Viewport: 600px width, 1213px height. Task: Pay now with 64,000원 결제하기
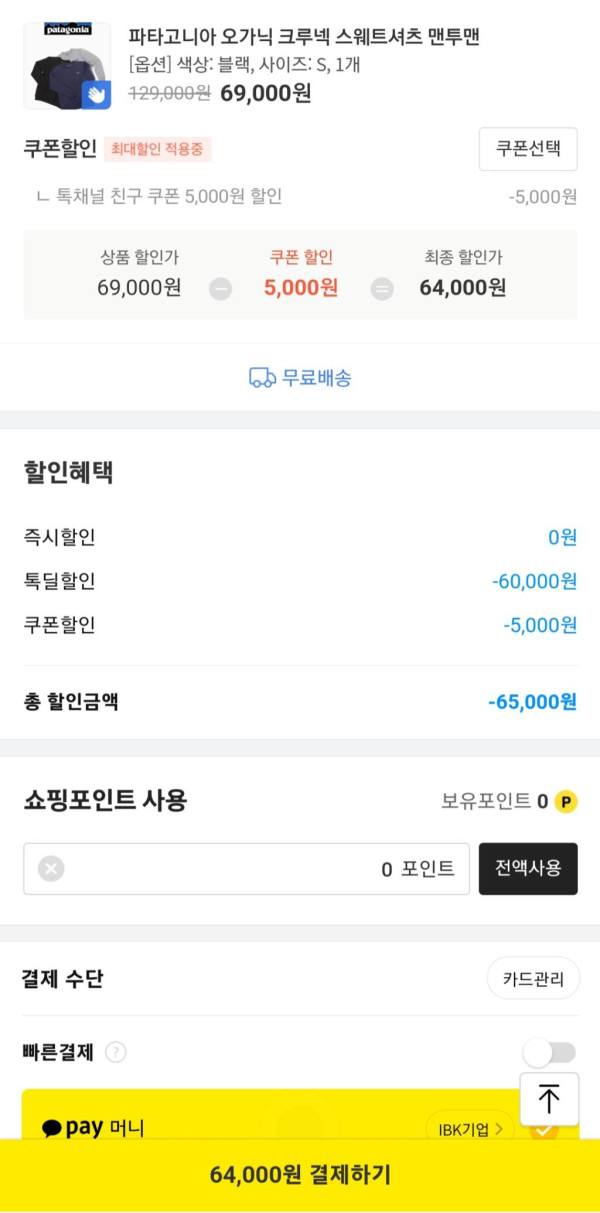tap(300, 1175)
